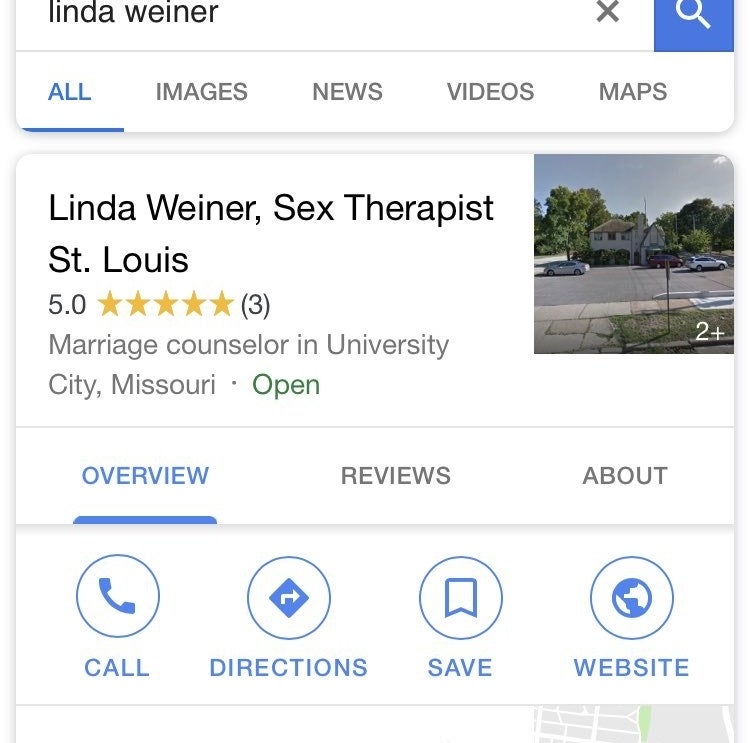The image size is (750, 743).
Task: Open the News results tab
Action: point(347,92)
